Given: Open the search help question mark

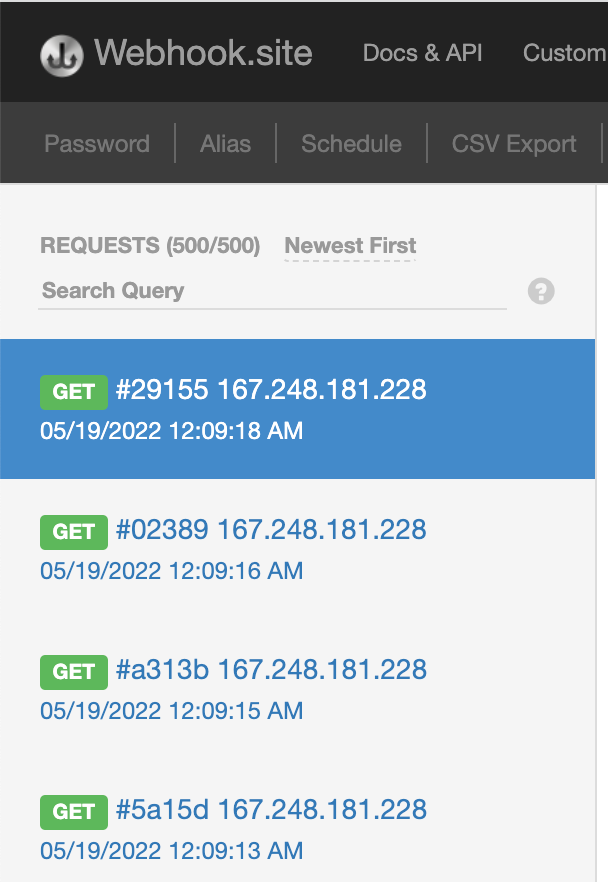Looking at the screenshot, I should click(x=541, y=291).
